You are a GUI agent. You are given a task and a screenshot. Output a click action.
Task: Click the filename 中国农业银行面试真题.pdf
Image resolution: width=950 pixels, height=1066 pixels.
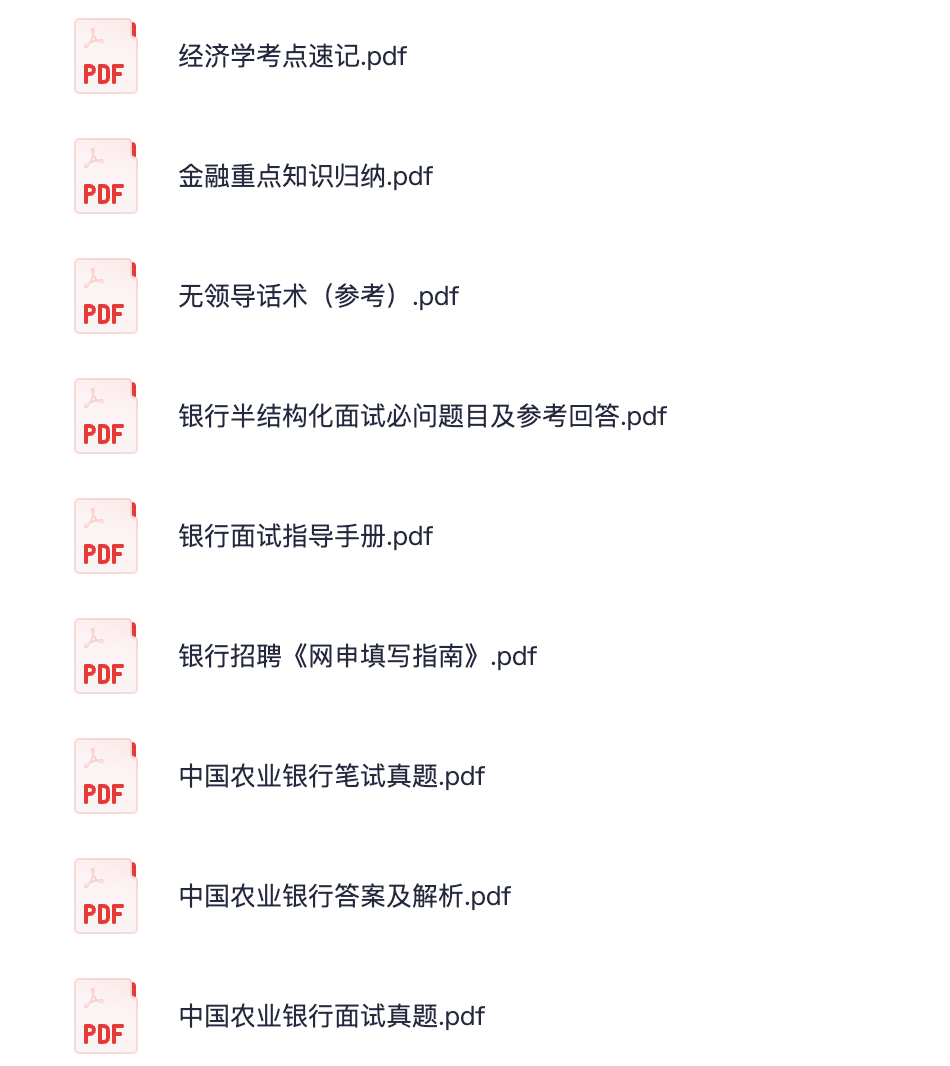tap(331, 1016)
